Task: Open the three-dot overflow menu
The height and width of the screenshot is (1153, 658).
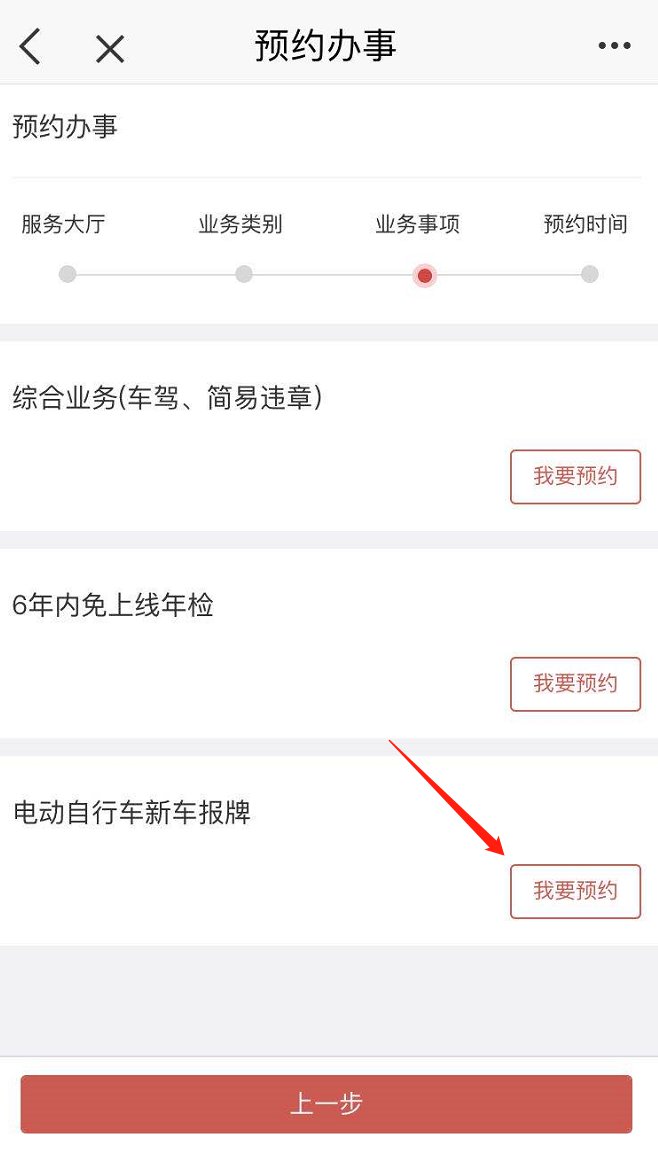Action: pos(614,46)
